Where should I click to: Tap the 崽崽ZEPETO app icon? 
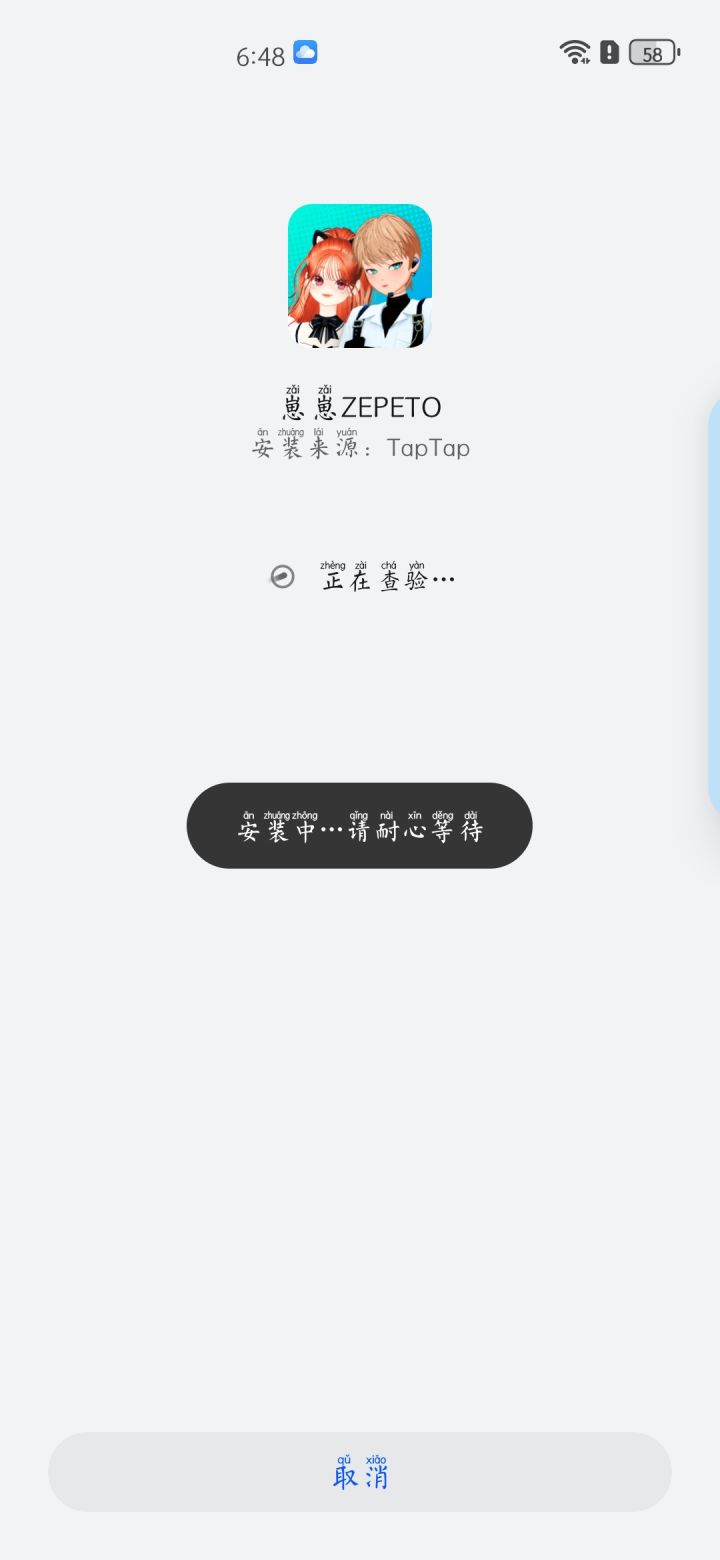[x=359, y=275]
